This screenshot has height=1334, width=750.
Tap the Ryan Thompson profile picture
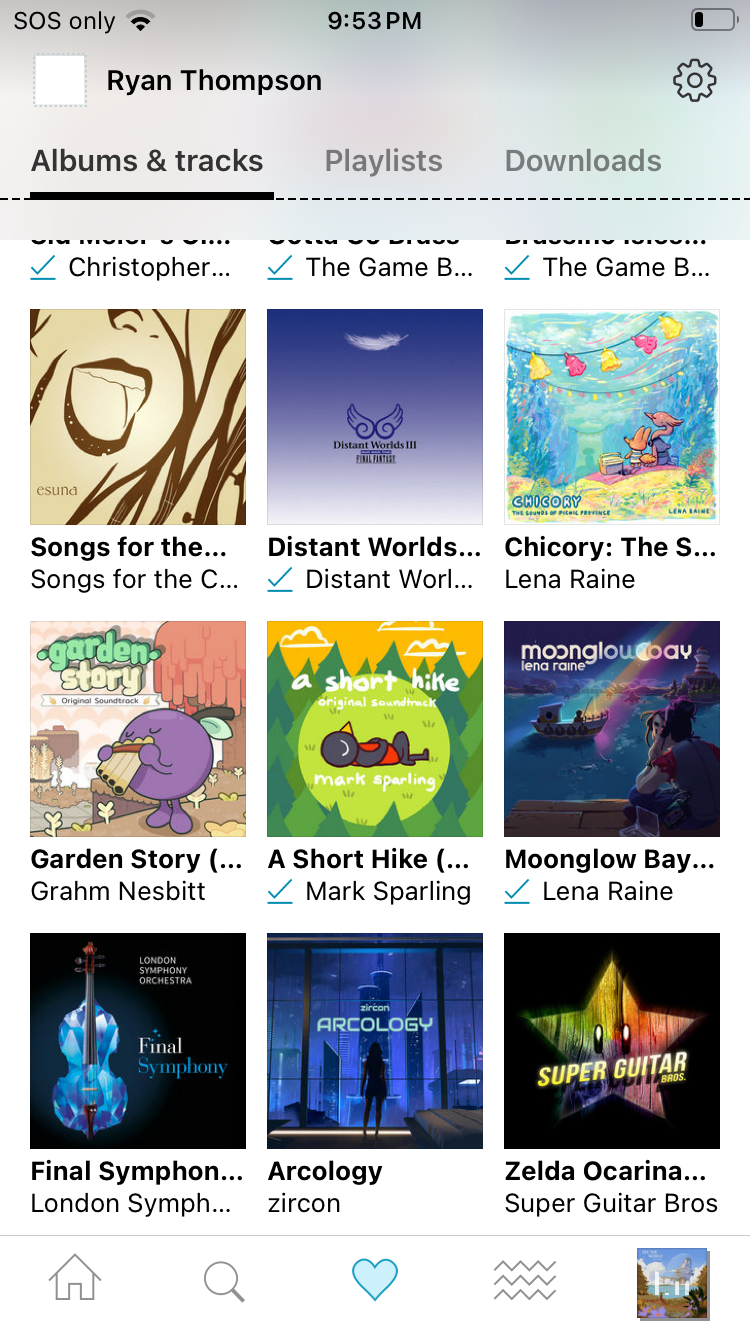[60, 81]
